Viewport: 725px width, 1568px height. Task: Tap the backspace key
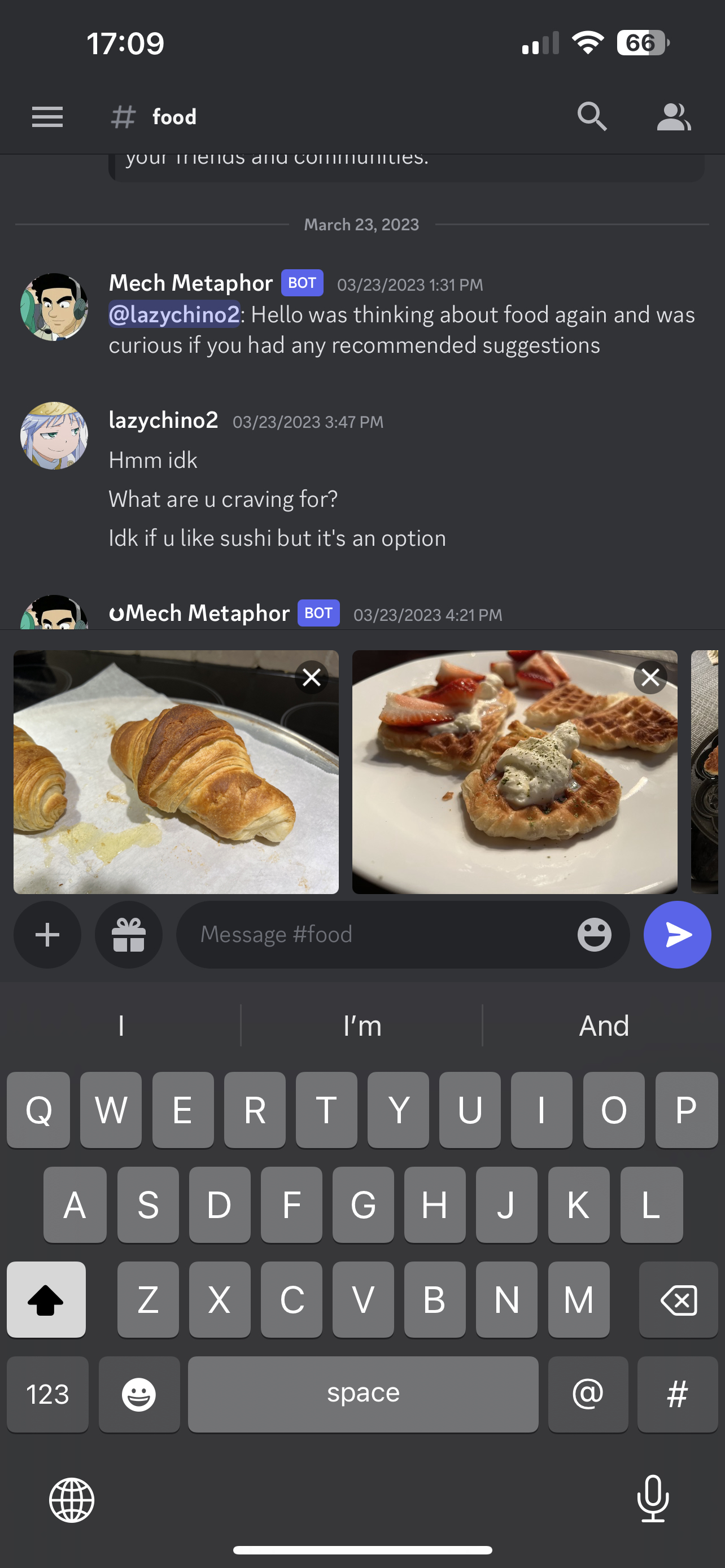pos(678,1299)
